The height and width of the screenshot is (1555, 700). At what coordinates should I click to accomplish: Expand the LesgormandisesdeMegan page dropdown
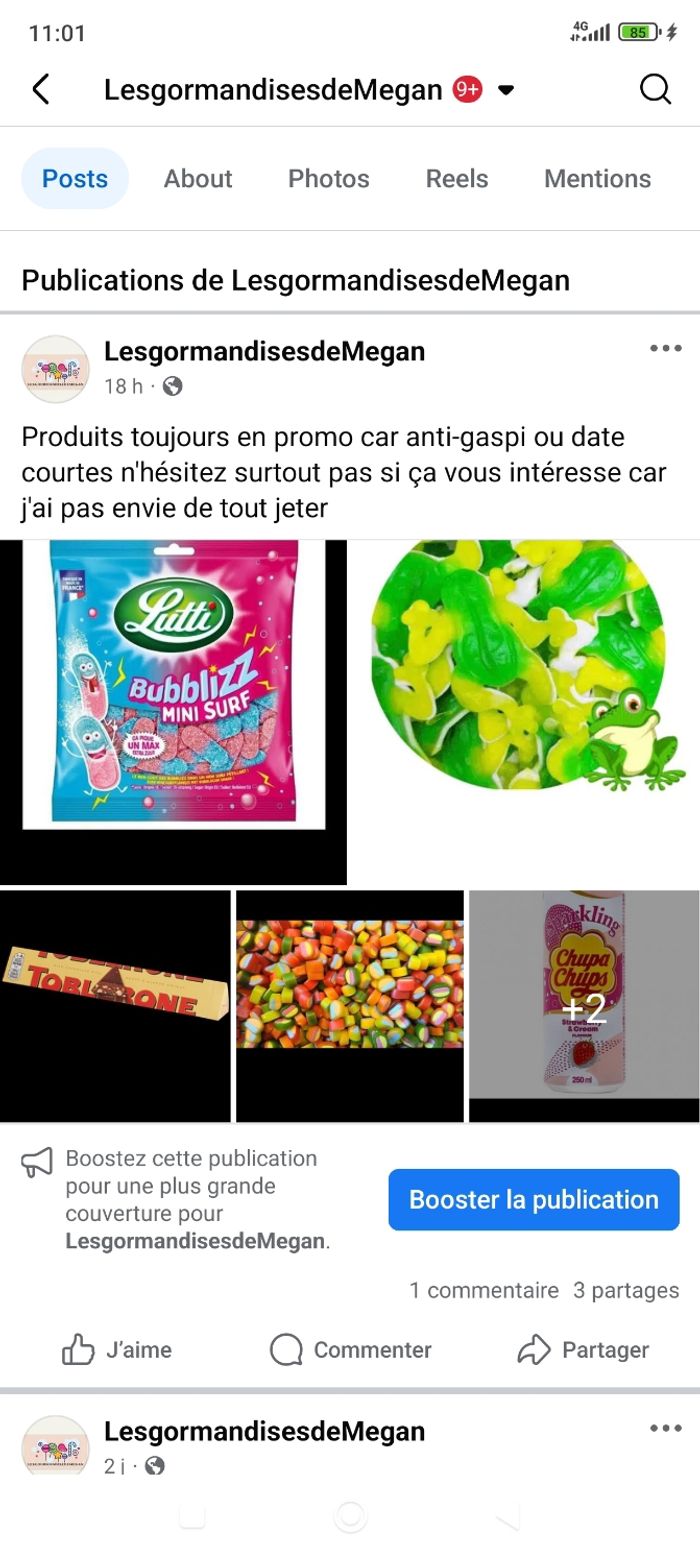pyautogui.click(x=506, y=90)
